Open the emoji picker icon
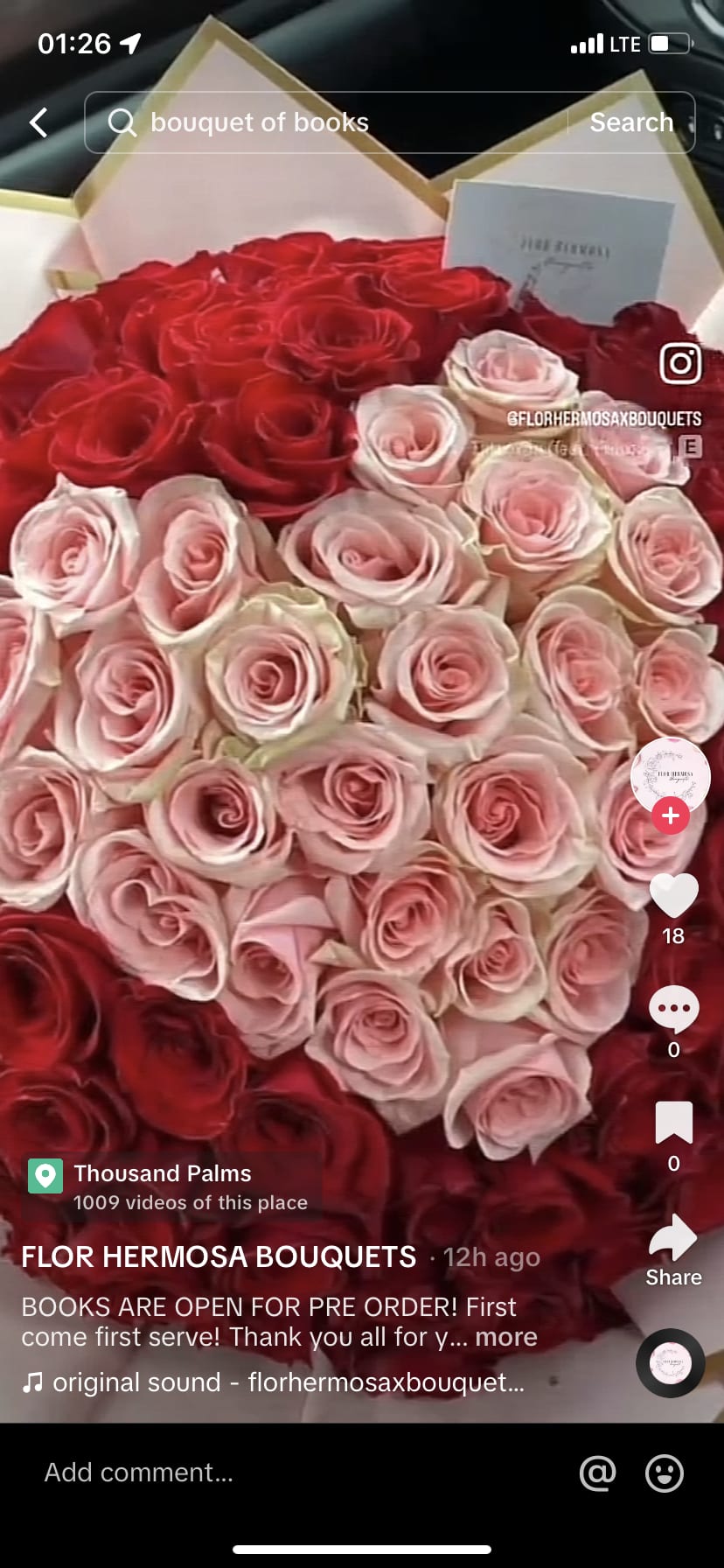 (x=665, y=1473)
